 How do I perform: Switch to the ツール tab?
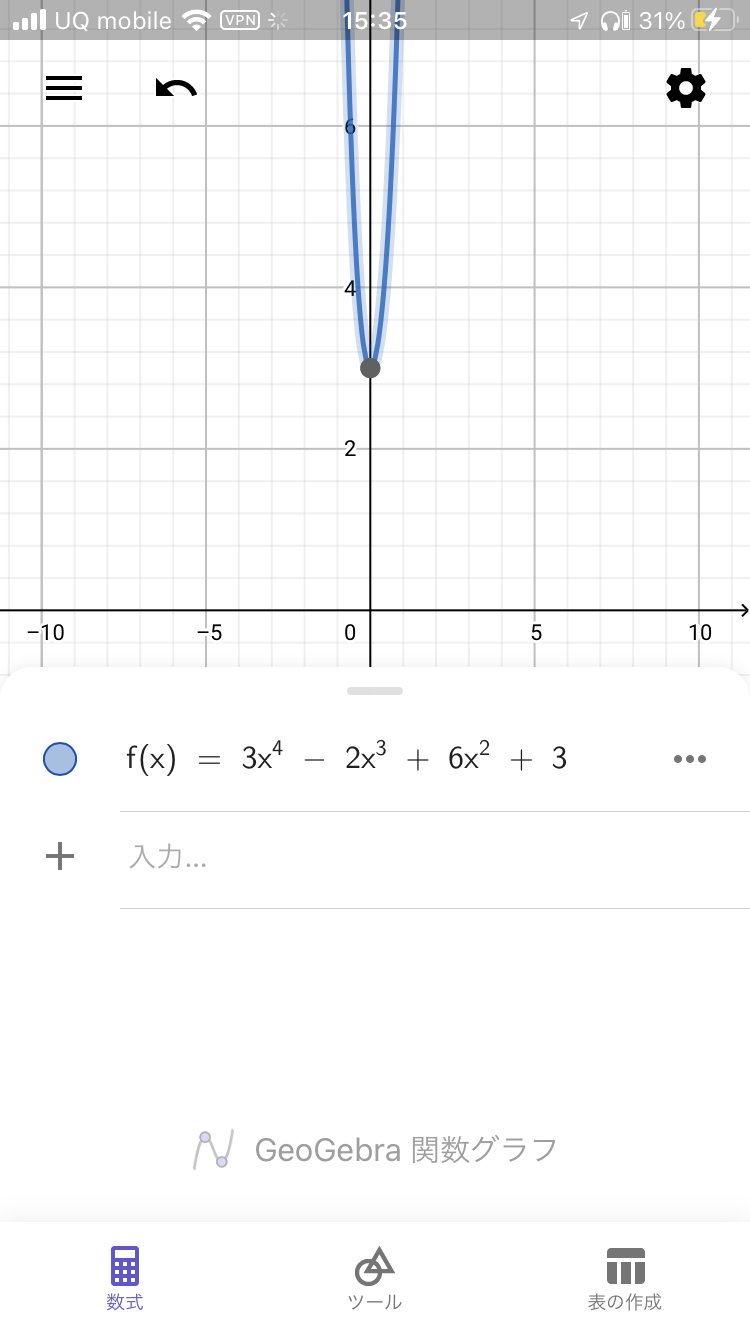point(375,1278)
